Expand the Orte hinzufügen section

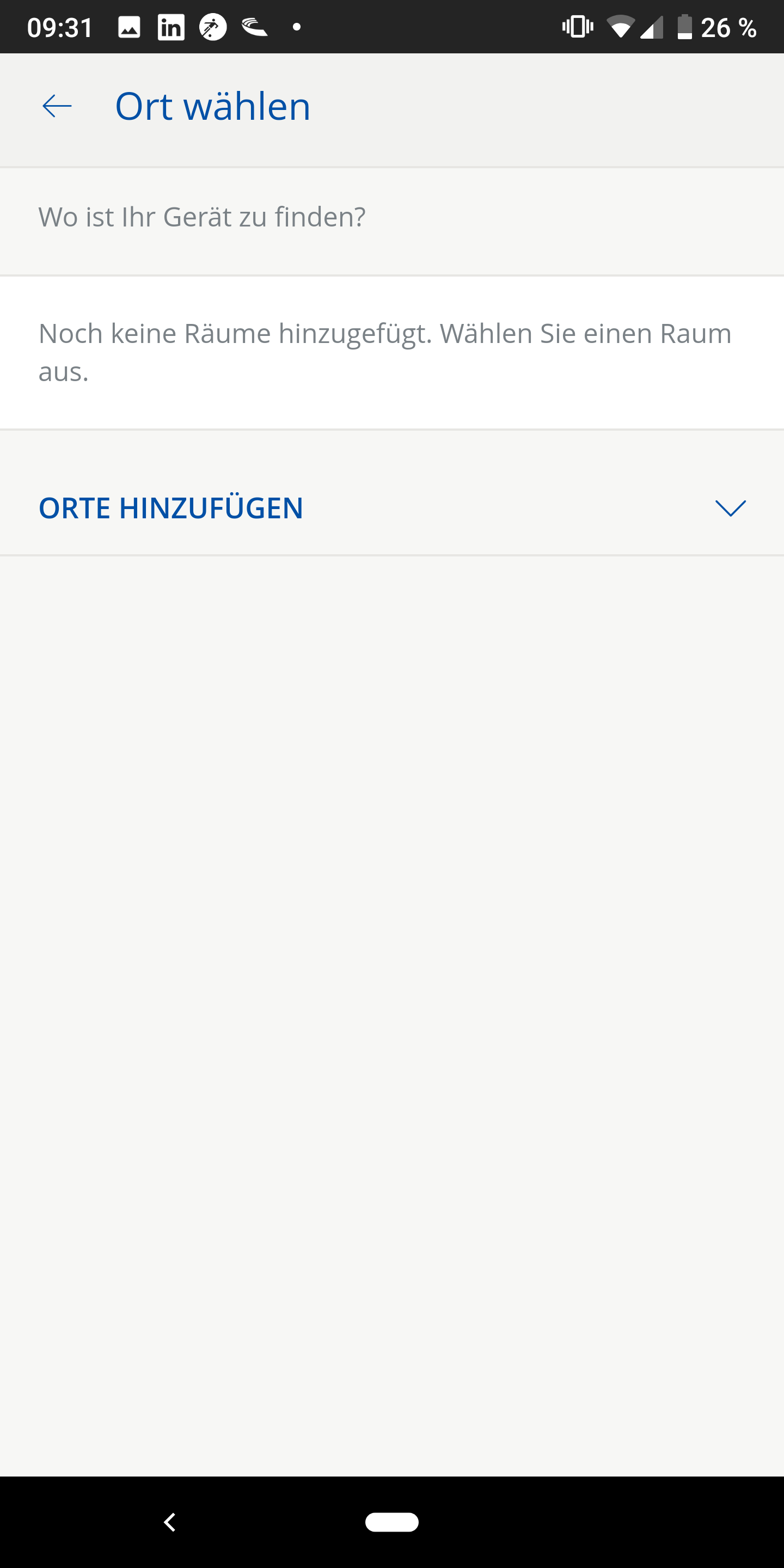click(730, 507)
